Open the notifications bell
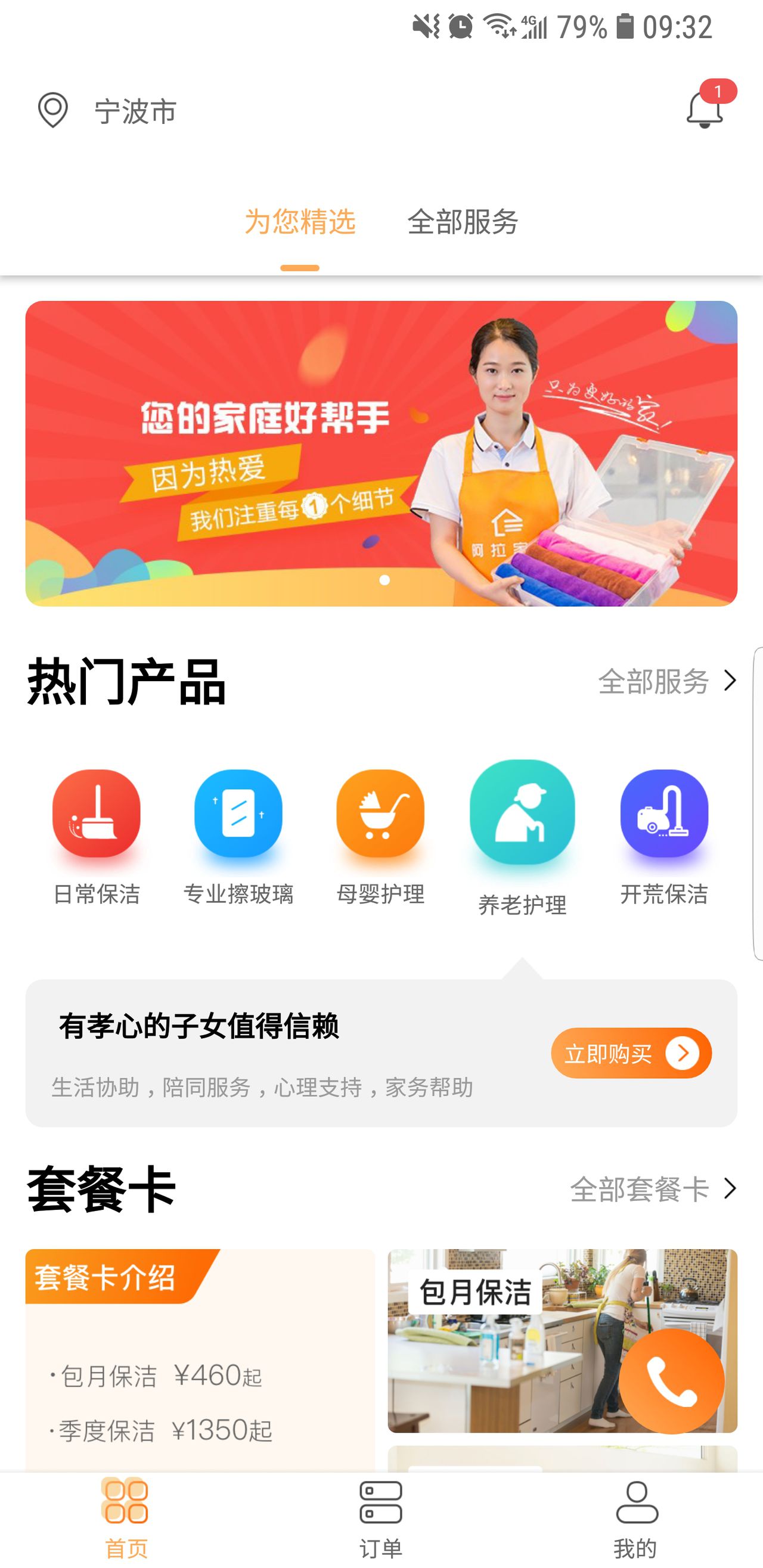Viewport: 763px width, 1568px height. [705, 110]
